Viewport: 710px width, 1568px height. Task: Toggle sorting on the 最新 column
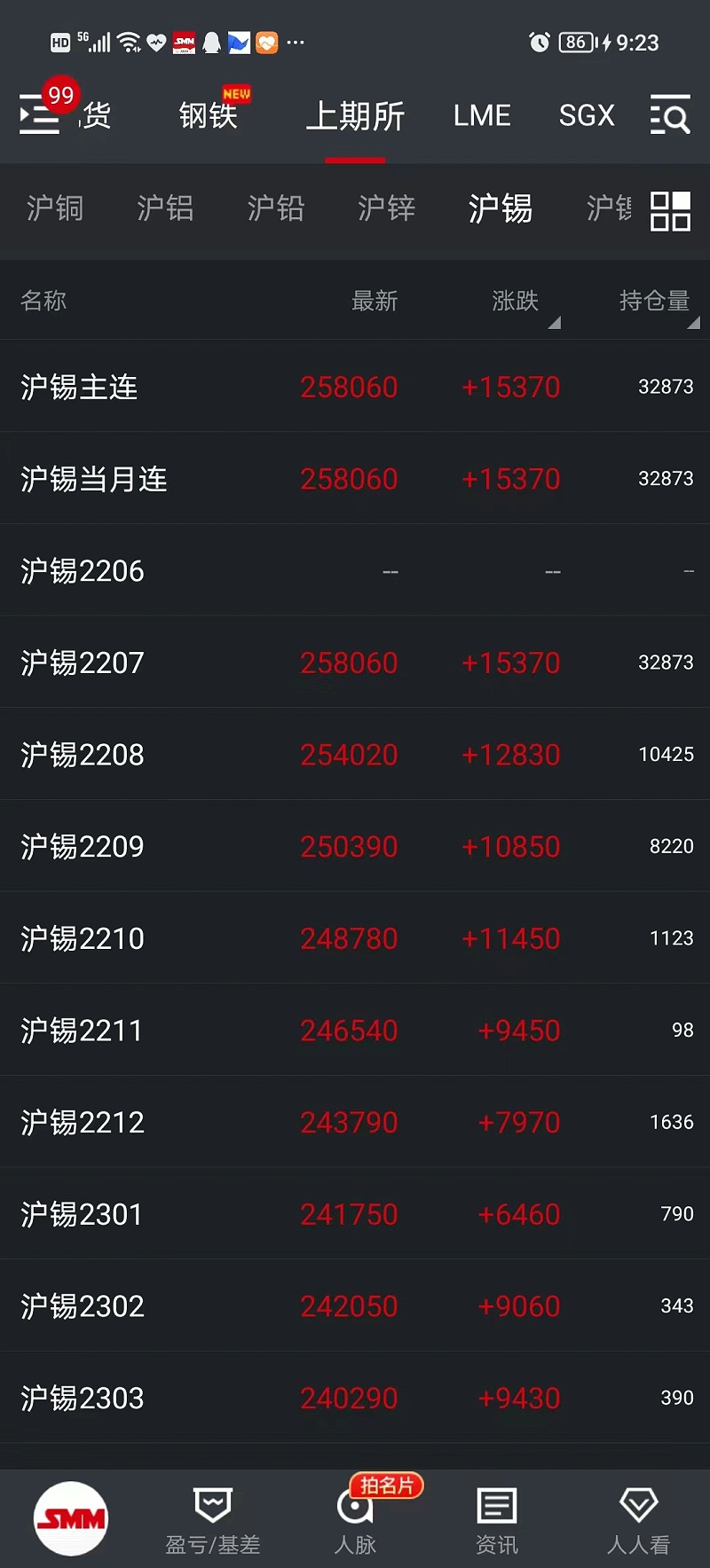click(375, 301)
